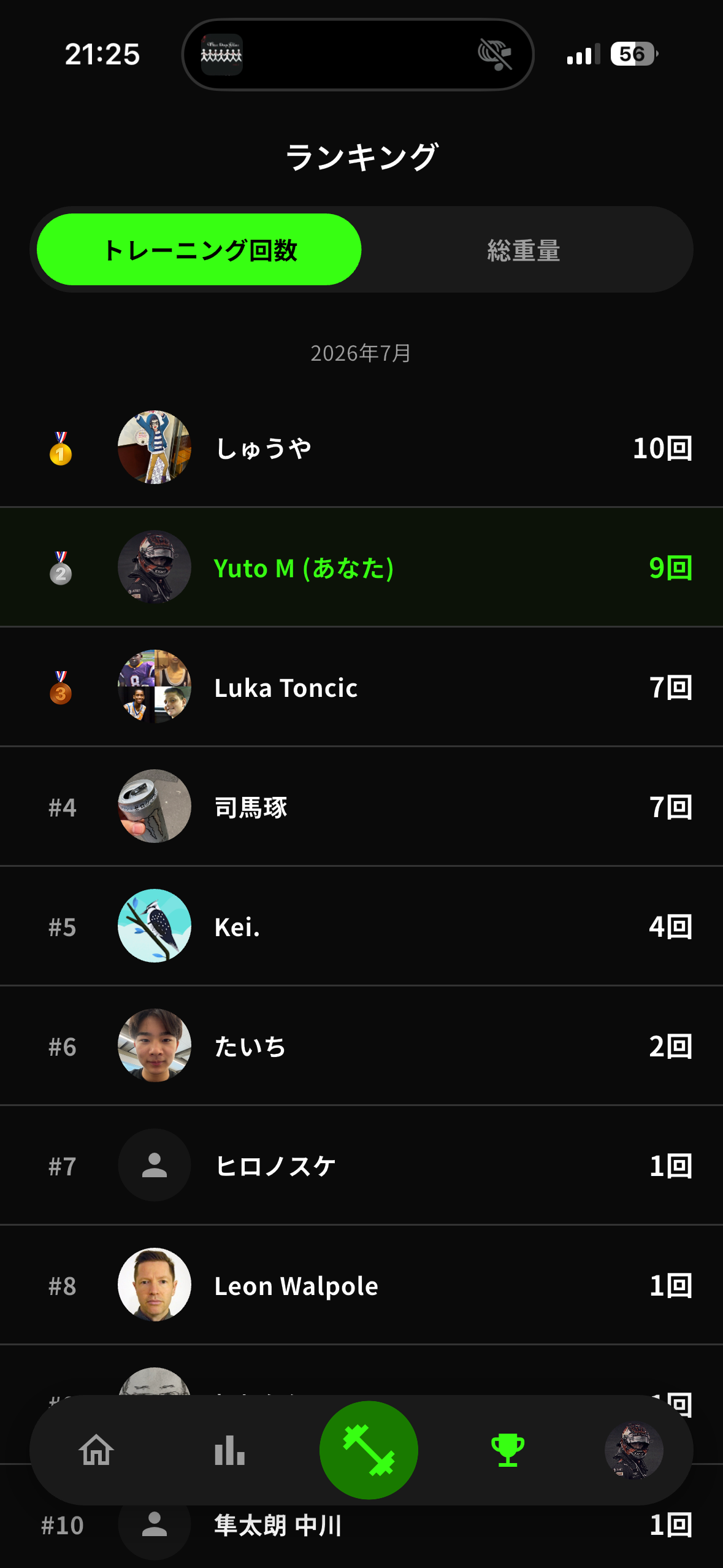View ヒロノスケ's ranking row
The height and width of the screenshot is (1568, 723).
[361, 1165]
